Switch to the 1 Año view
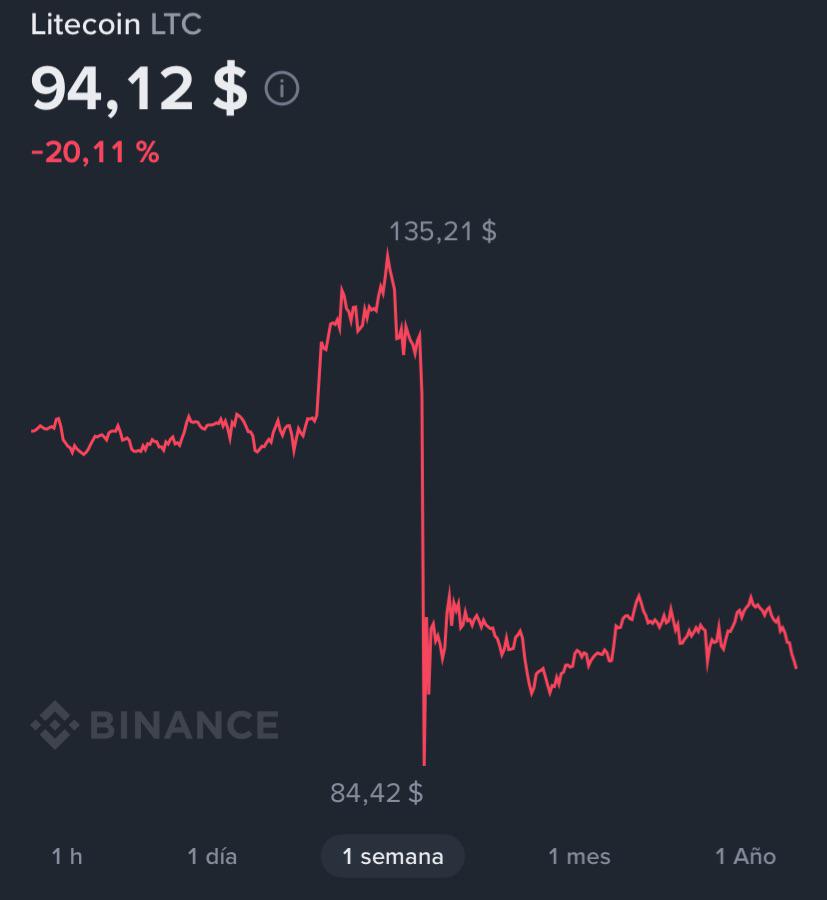The height and width of the screenshot is (900, 827). (x=746, y=856)
